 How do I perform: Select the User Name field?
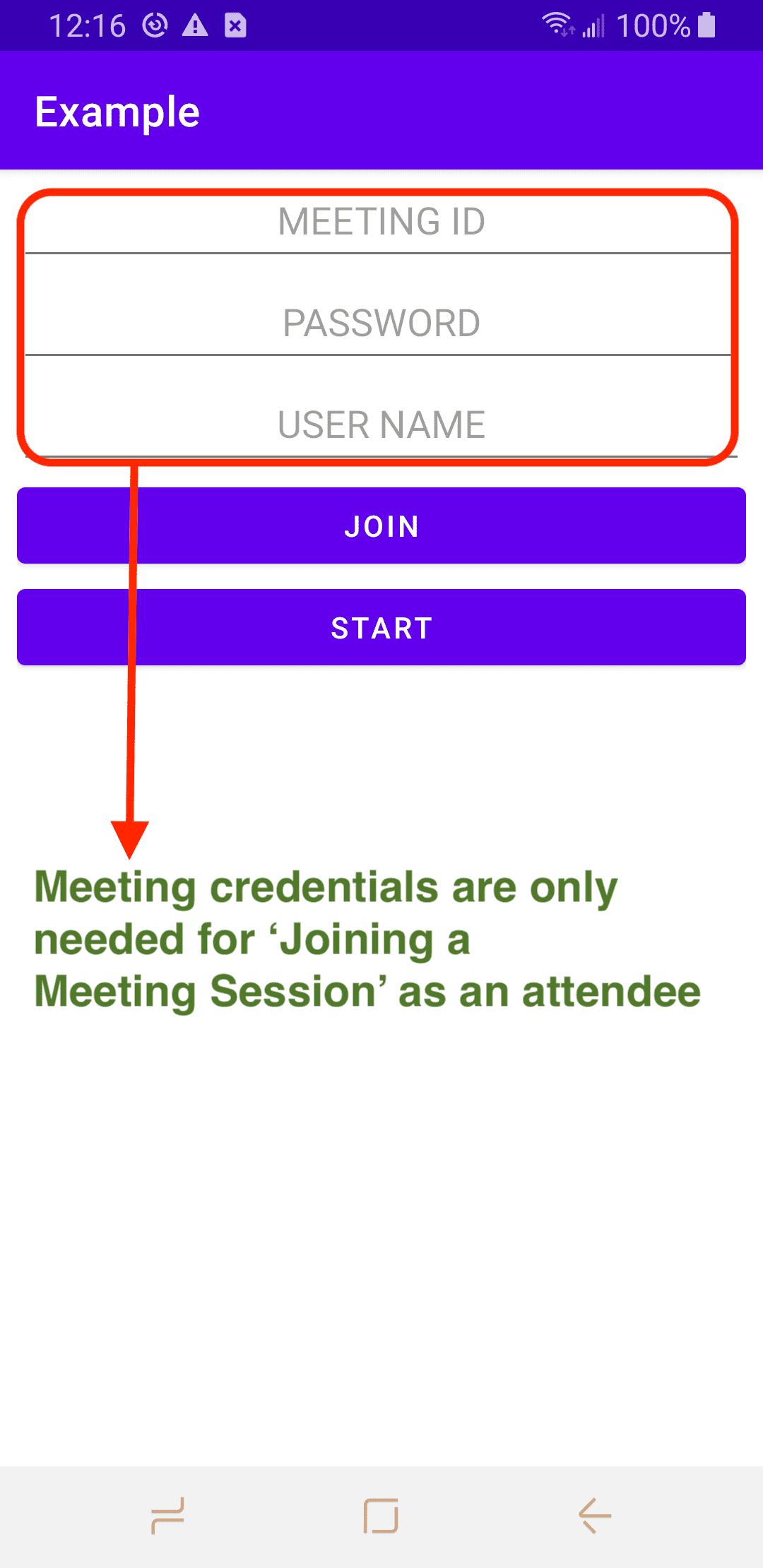[381, 425]
